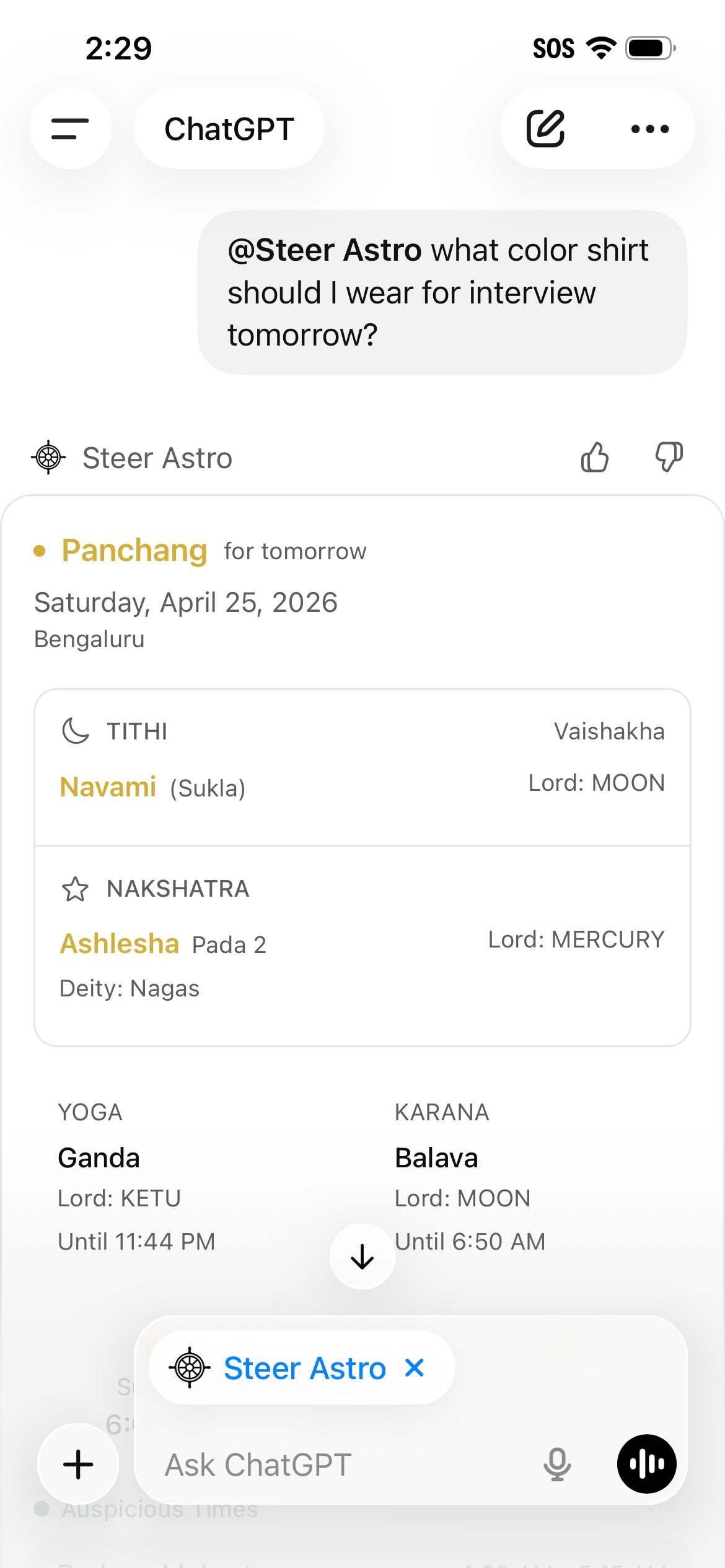Image resolution: width=725 pixels, height=1568 pixels.
Task: Tap the ChatGPT title pill
Action: pyautogui.click(x=229, y=128)
